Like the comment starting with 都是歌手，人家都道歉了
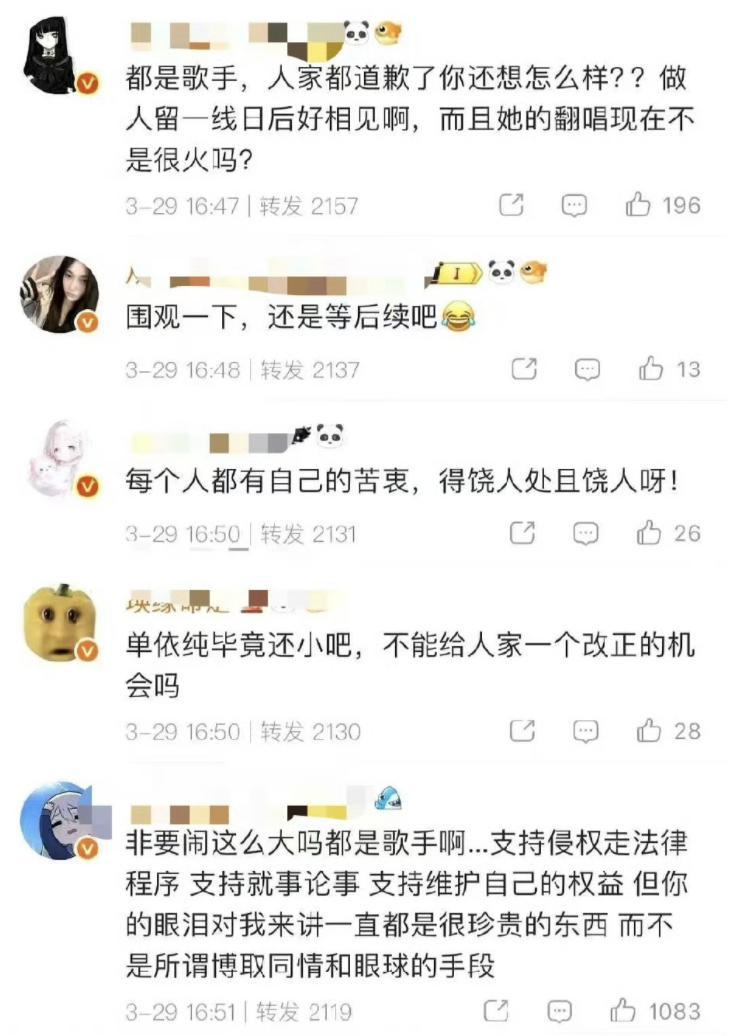754x1036 pixels. coord(639,206)
